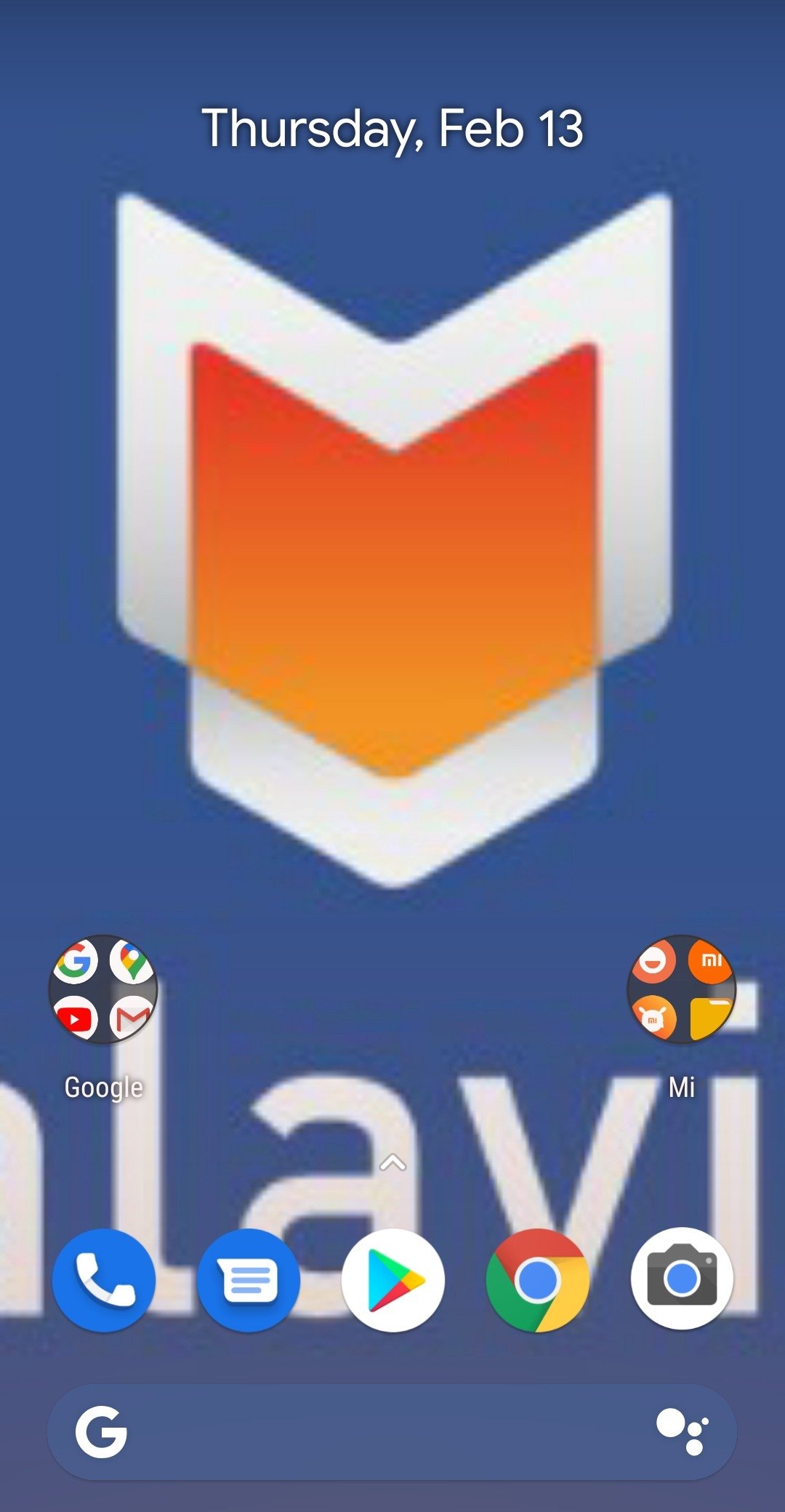Image resolution: width=785 pixels, height=1512 pixels.
Task: Open the Thursday, Feb 13 date widget
Action: tap(392, 129)
